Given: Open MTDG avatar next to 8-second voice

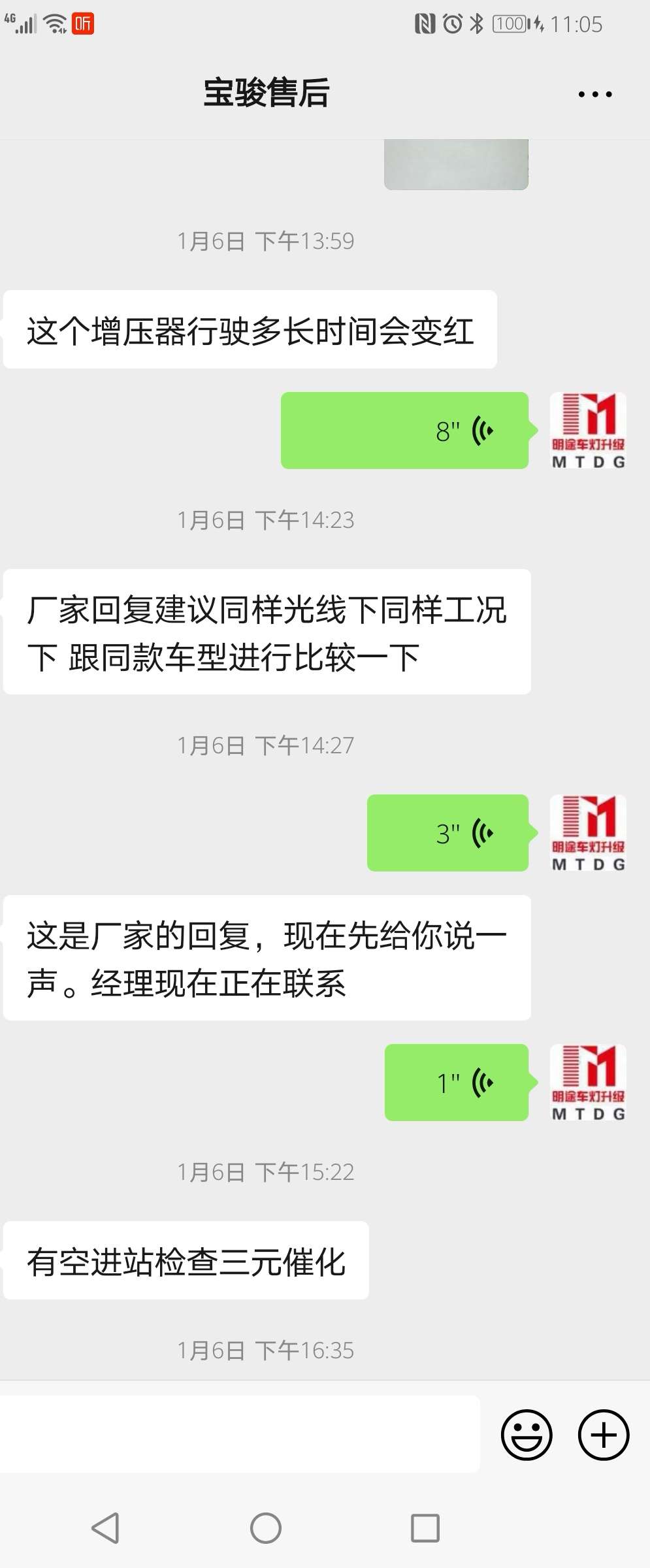Looking at the screenshot, I should pos(588,431).
